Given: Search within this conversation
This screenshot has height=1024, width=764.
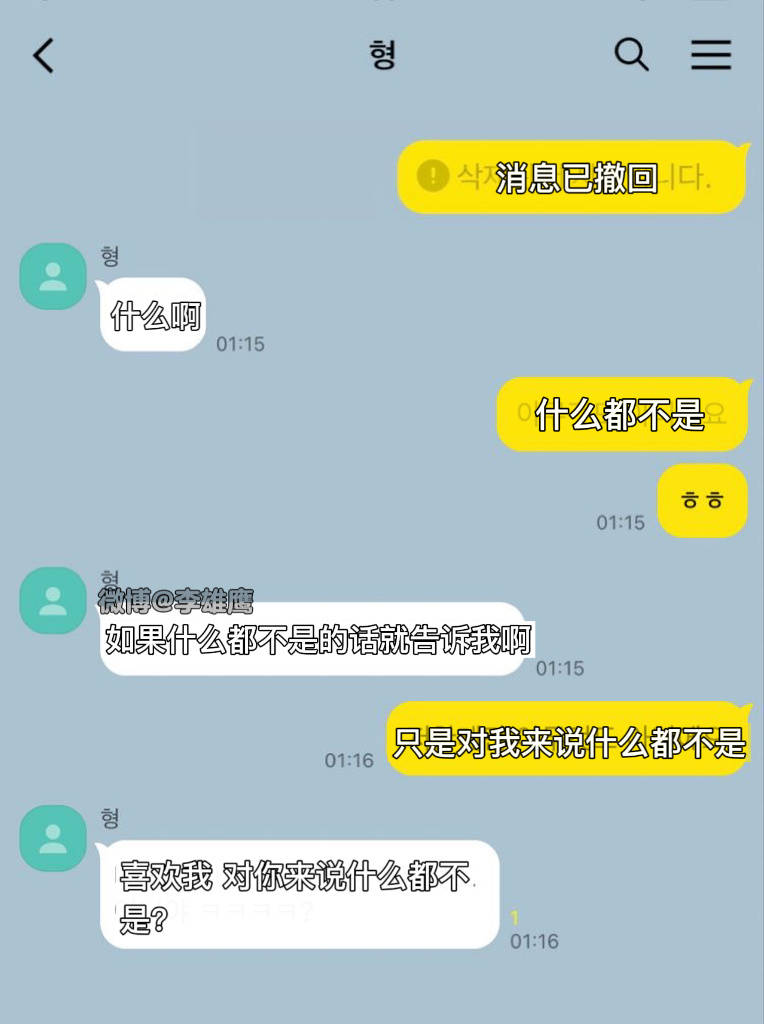Looking at the screenshot, I should pos(631,55).
